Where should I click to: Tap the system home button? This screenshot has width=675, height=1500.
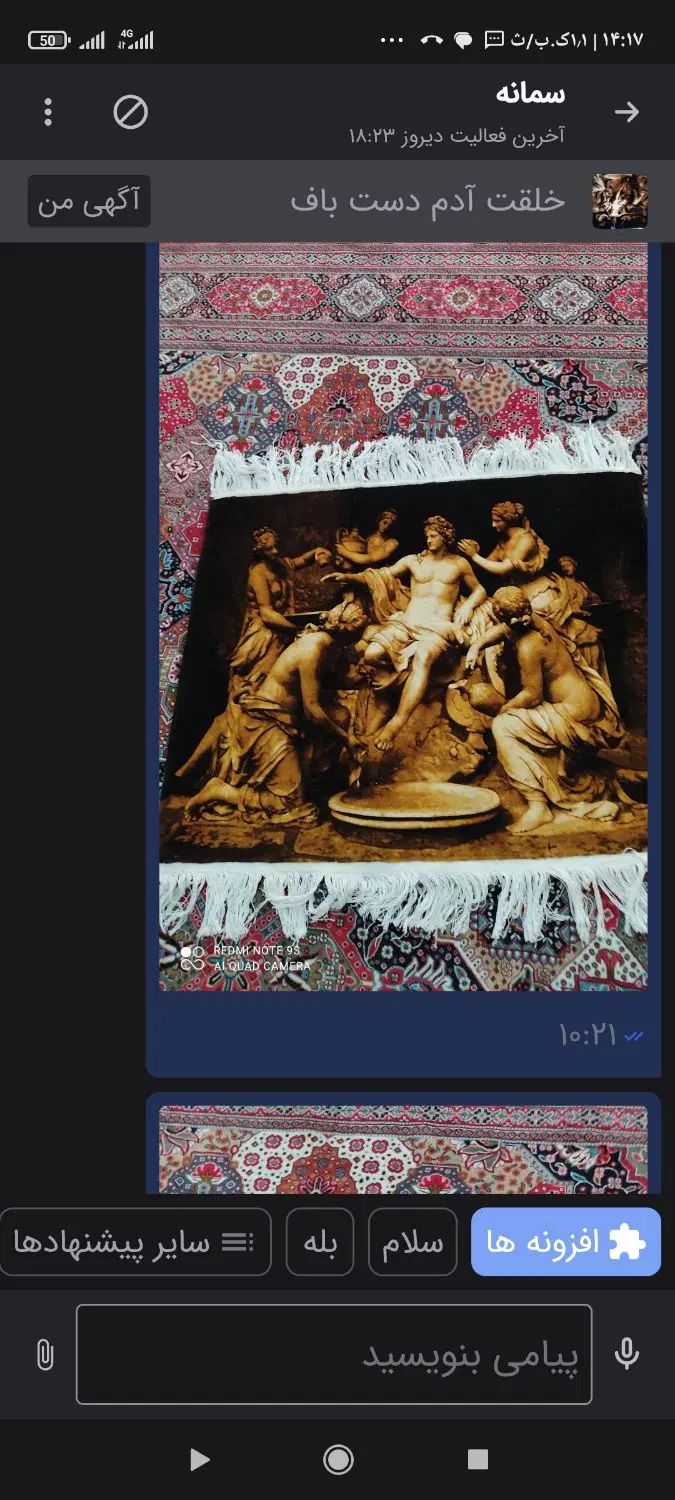pyautogui.click(x=338, y=1460)
